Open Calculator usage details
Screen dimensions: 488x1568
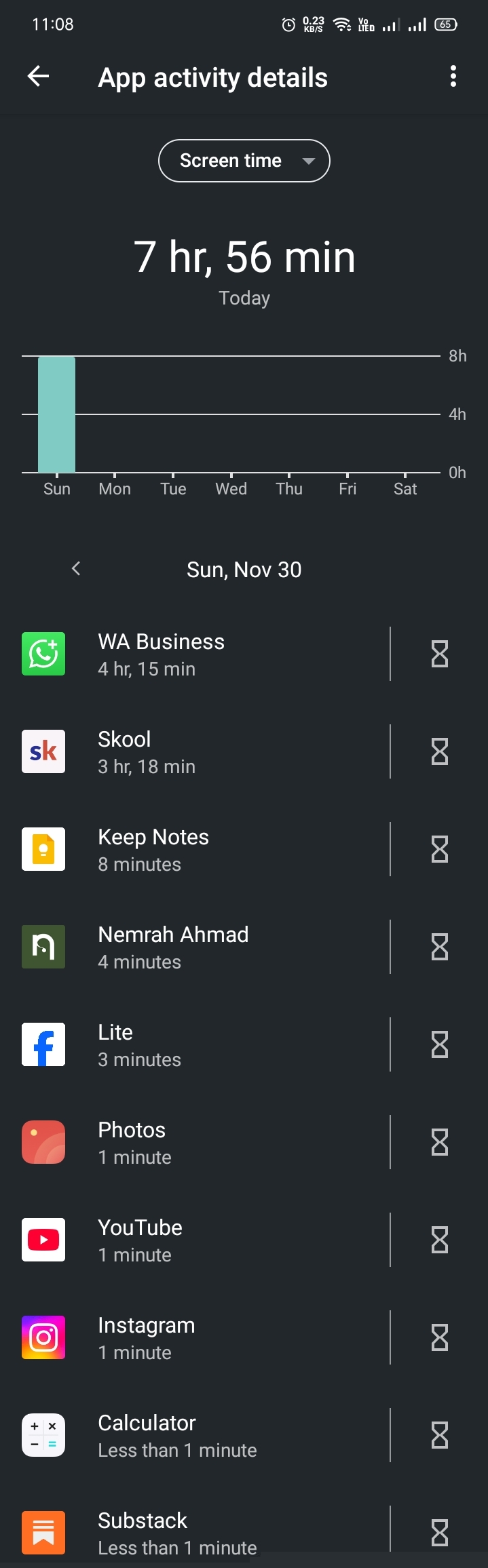click(204, 1436)
